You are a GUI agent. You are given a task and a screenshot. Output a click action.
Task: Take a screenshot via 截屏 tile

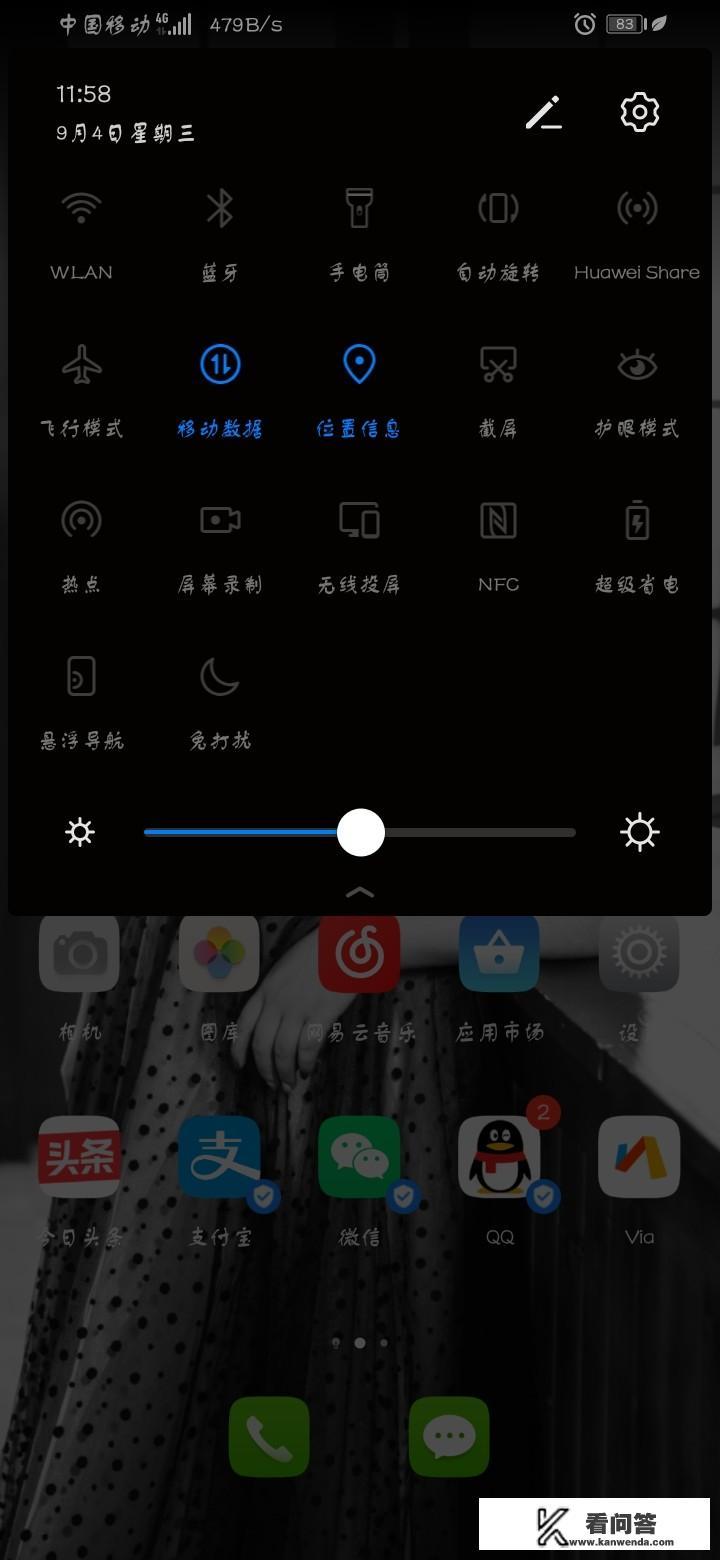[498, 364]
